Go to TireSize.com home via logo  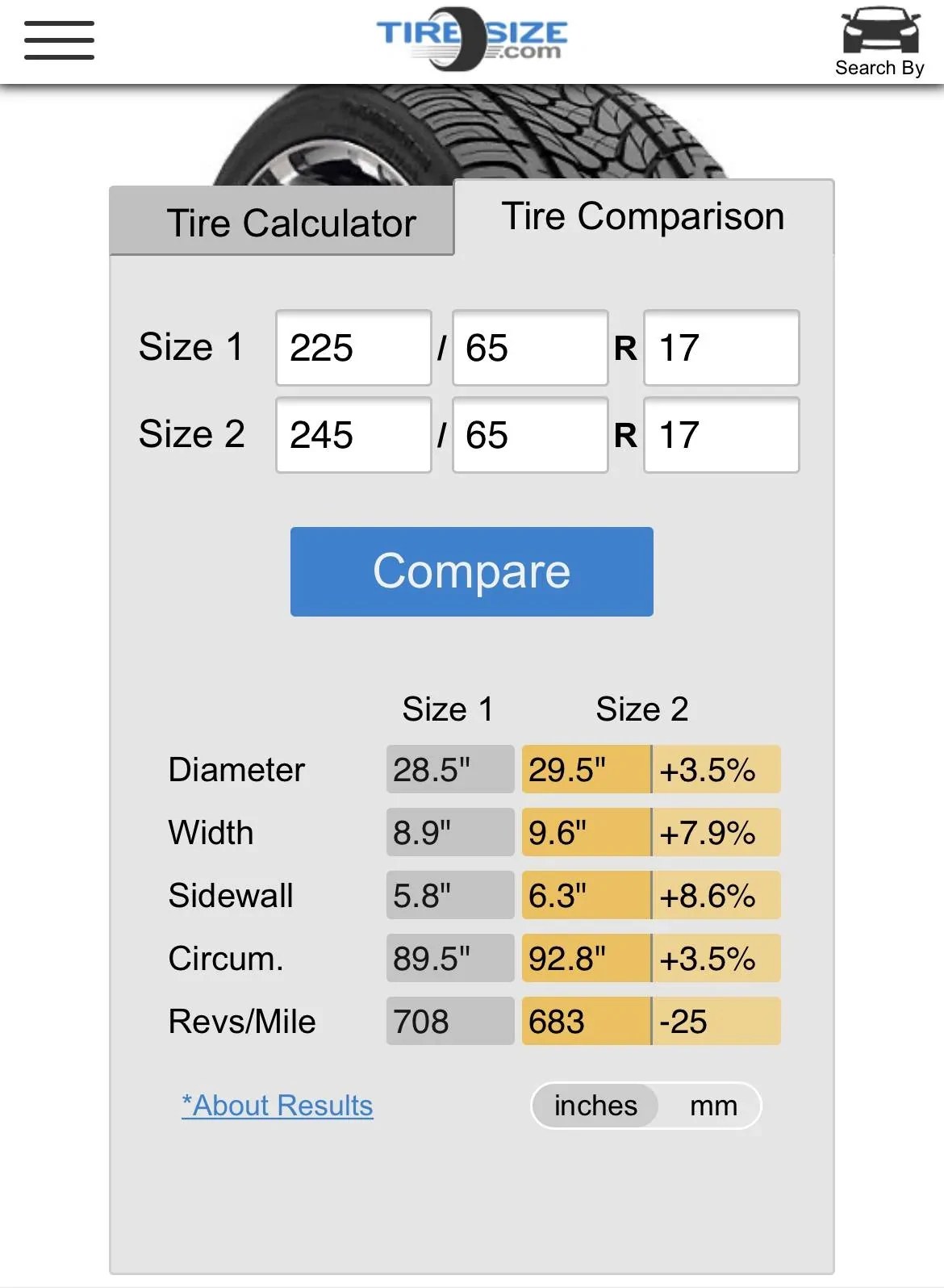click(471, 39)
